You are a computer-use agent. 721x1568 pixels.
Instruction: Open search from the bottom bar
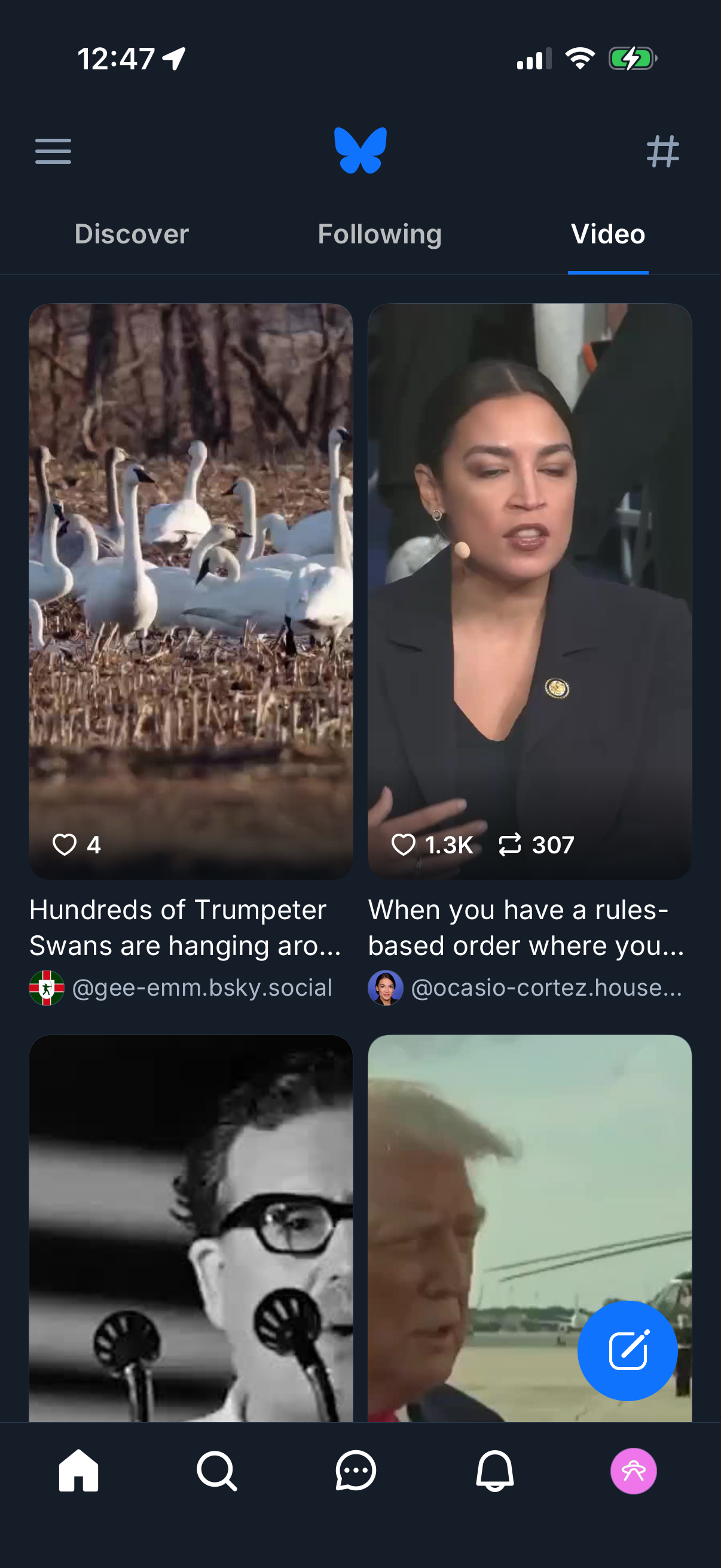click(x=216, y=1472)
